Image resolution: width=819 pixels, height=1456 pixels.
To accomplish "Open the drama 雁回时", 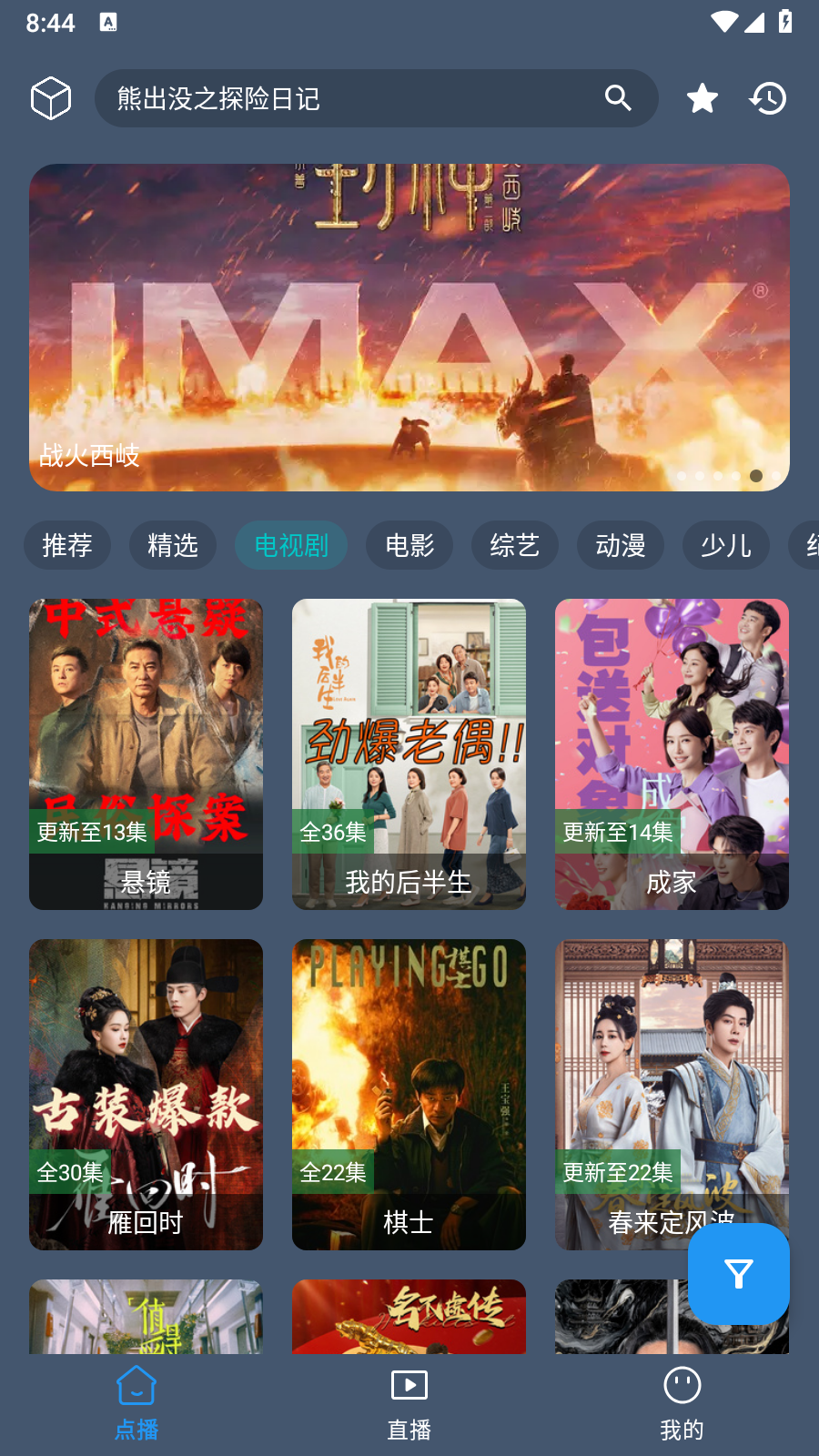I will click(x=146, y=1094).
